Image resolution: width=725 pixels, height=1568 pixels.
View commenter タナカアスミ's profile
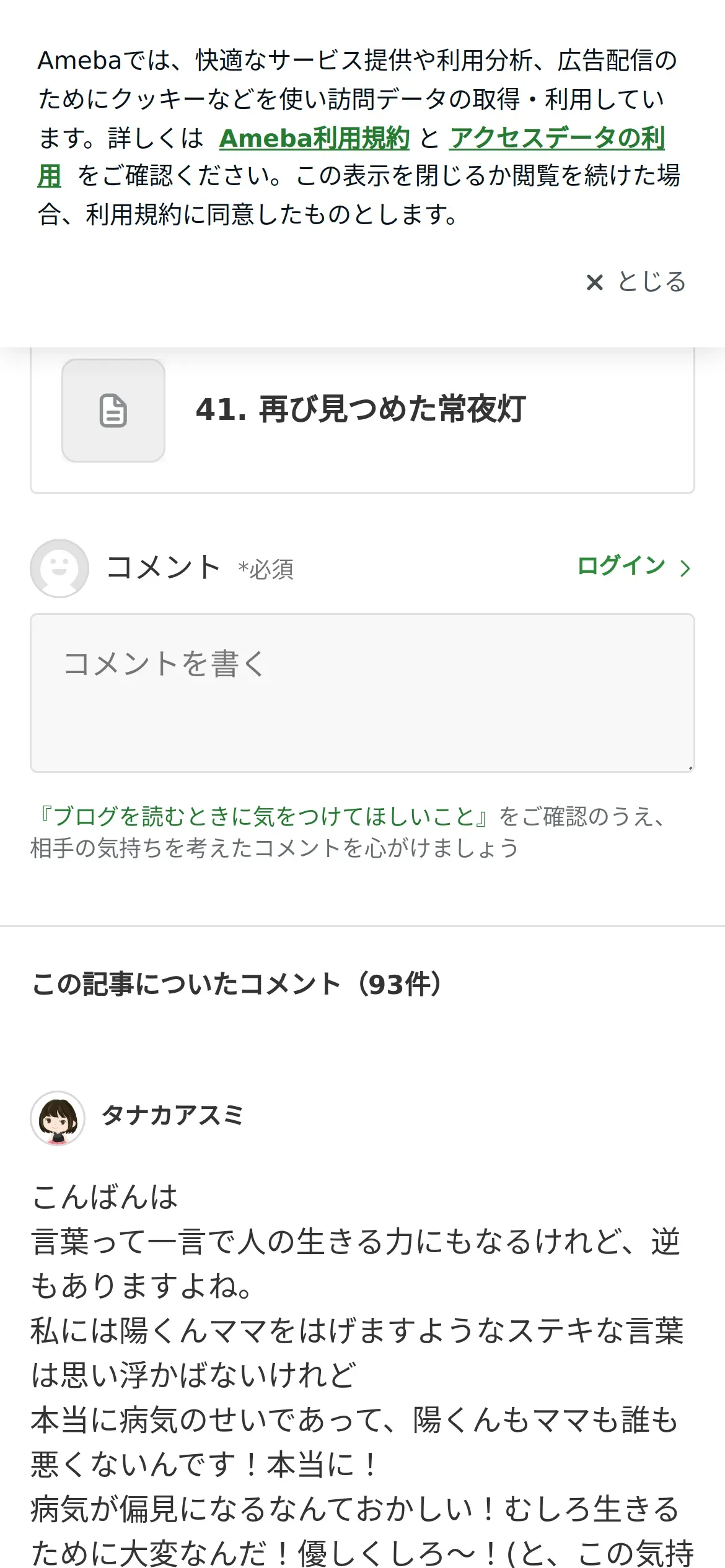(x=172, y=1115)
